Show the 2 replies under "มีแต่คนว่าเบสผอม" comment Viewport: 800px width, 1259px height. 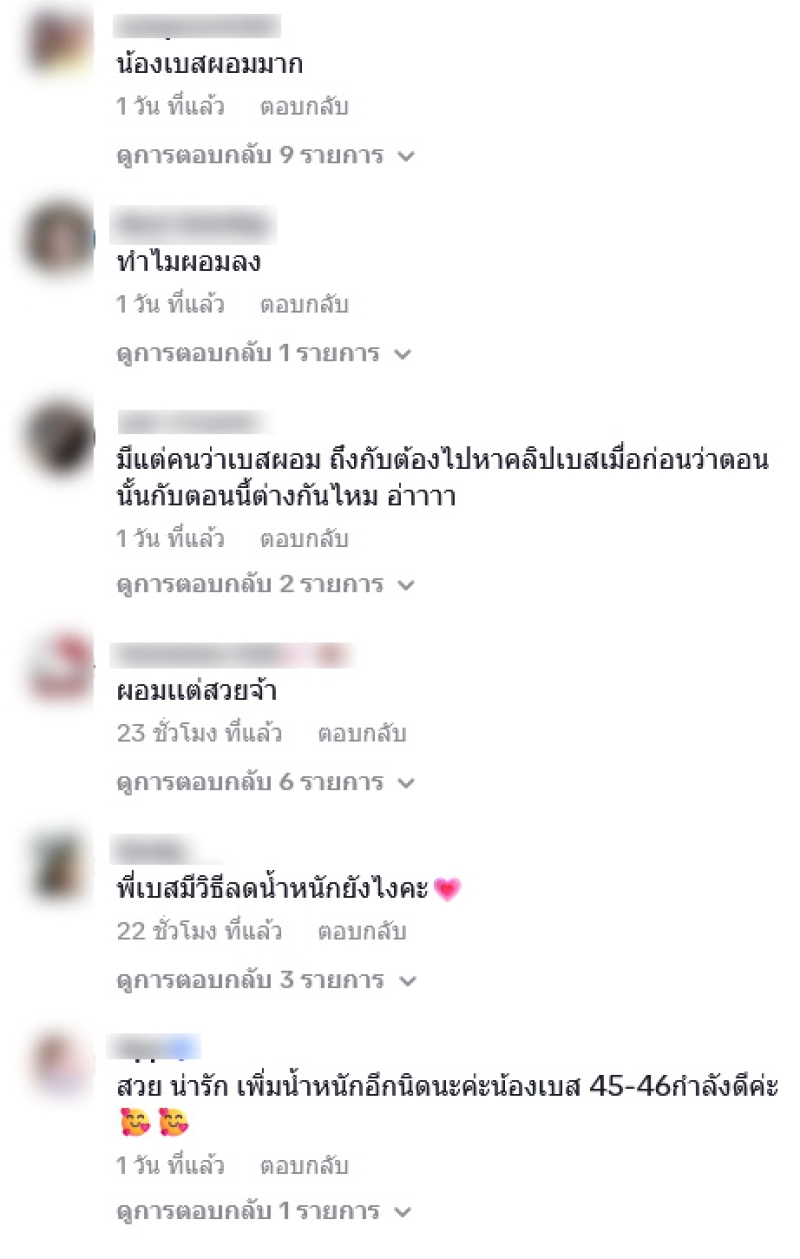(264, 584)
